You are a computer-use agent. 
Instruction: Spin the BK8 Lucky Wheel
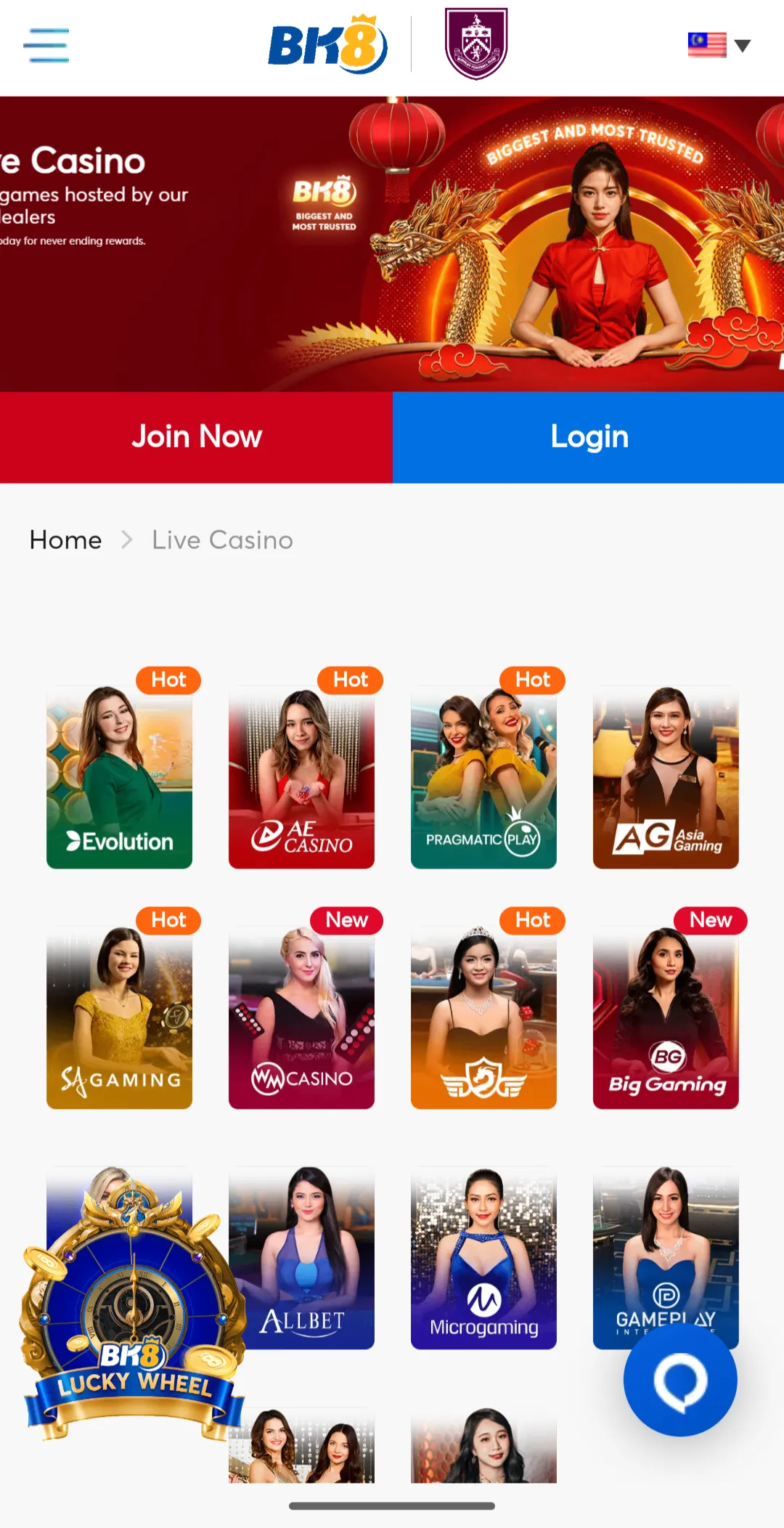tap(133, 1307)
